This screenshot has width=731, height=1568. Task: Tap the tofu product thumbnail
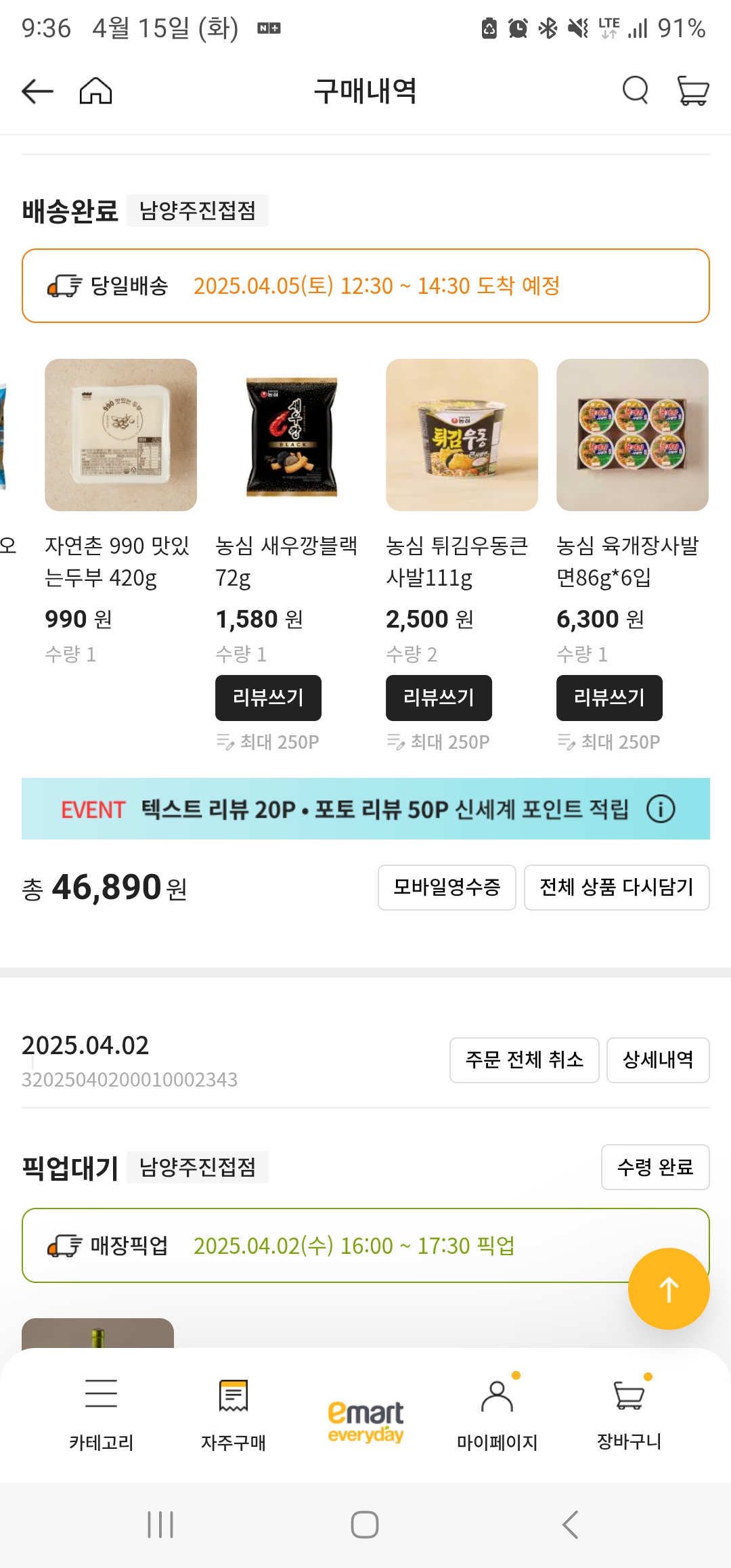120,435
